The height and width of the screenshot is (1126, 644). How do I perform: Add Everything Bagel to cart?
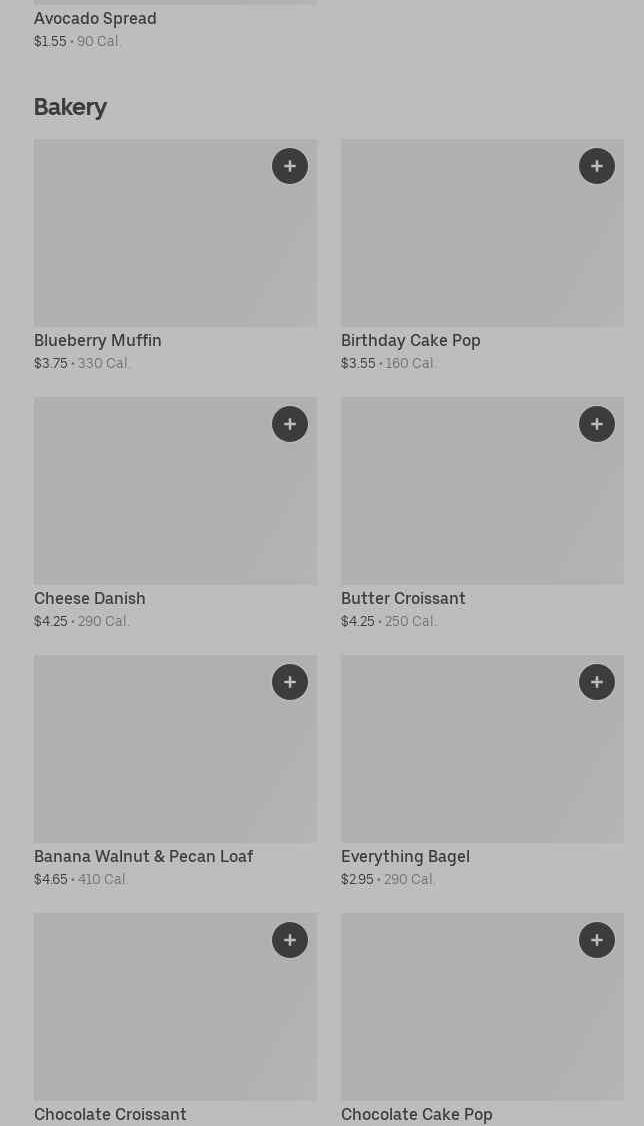[x=597, y=682]
